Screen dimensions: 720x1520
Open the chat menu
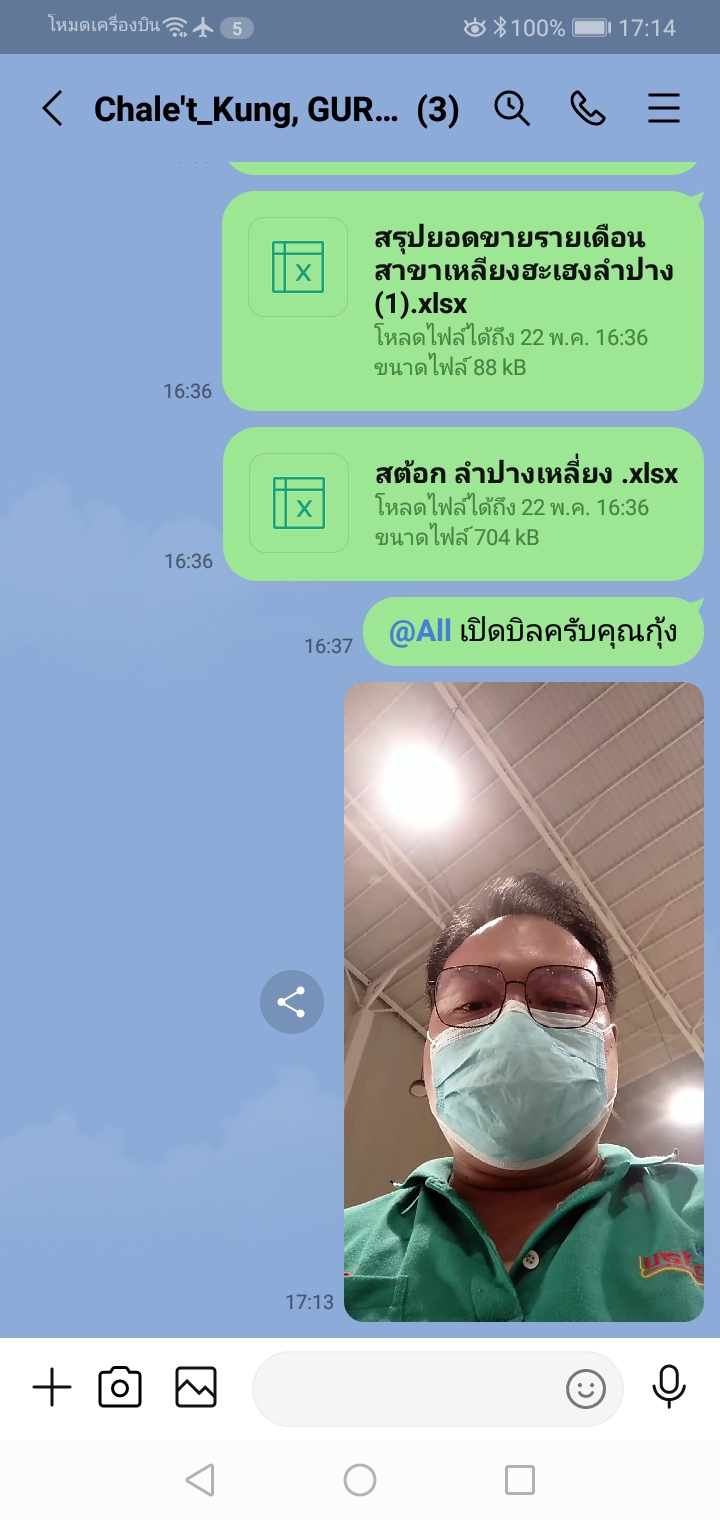(x=664, y=109)
